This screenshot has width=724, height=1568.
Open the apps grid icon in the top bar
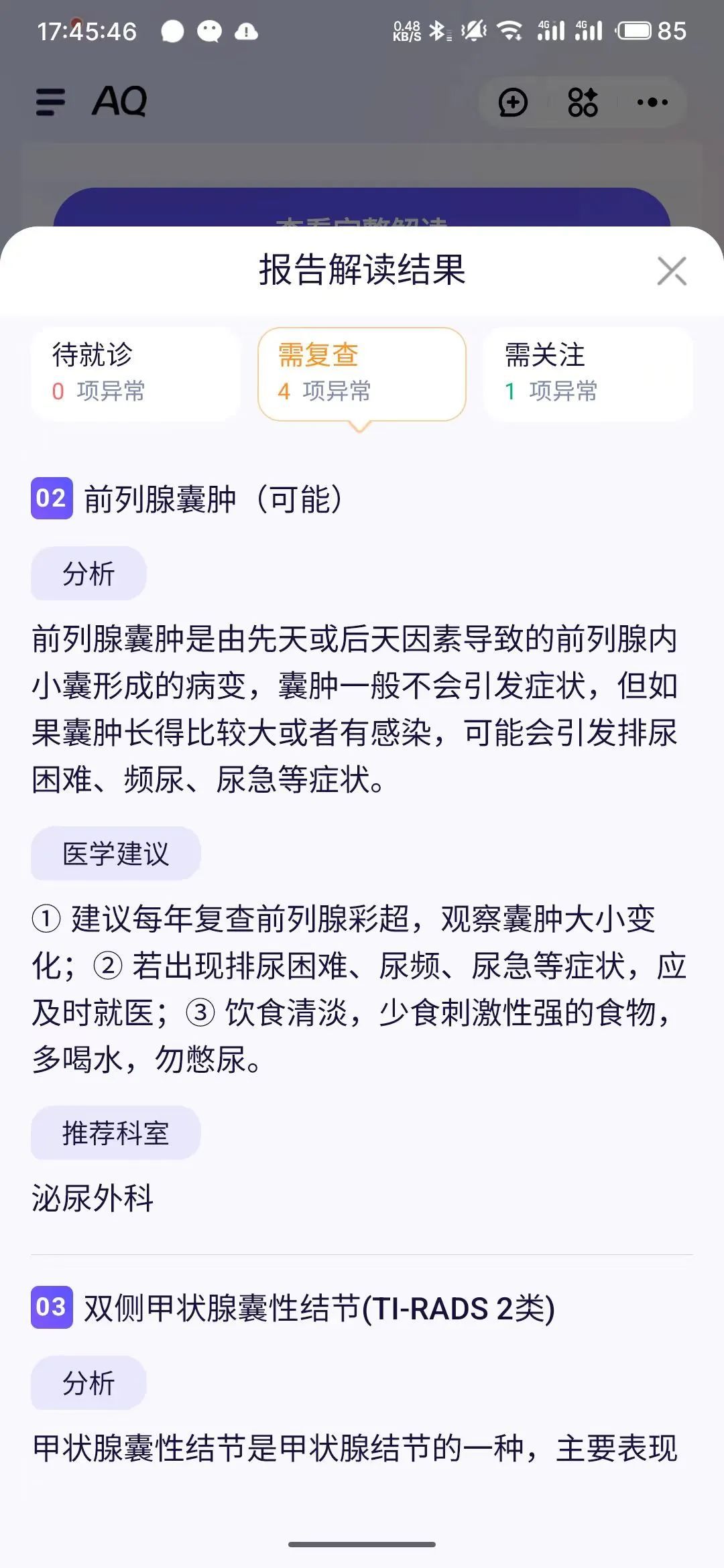[583, 103]
